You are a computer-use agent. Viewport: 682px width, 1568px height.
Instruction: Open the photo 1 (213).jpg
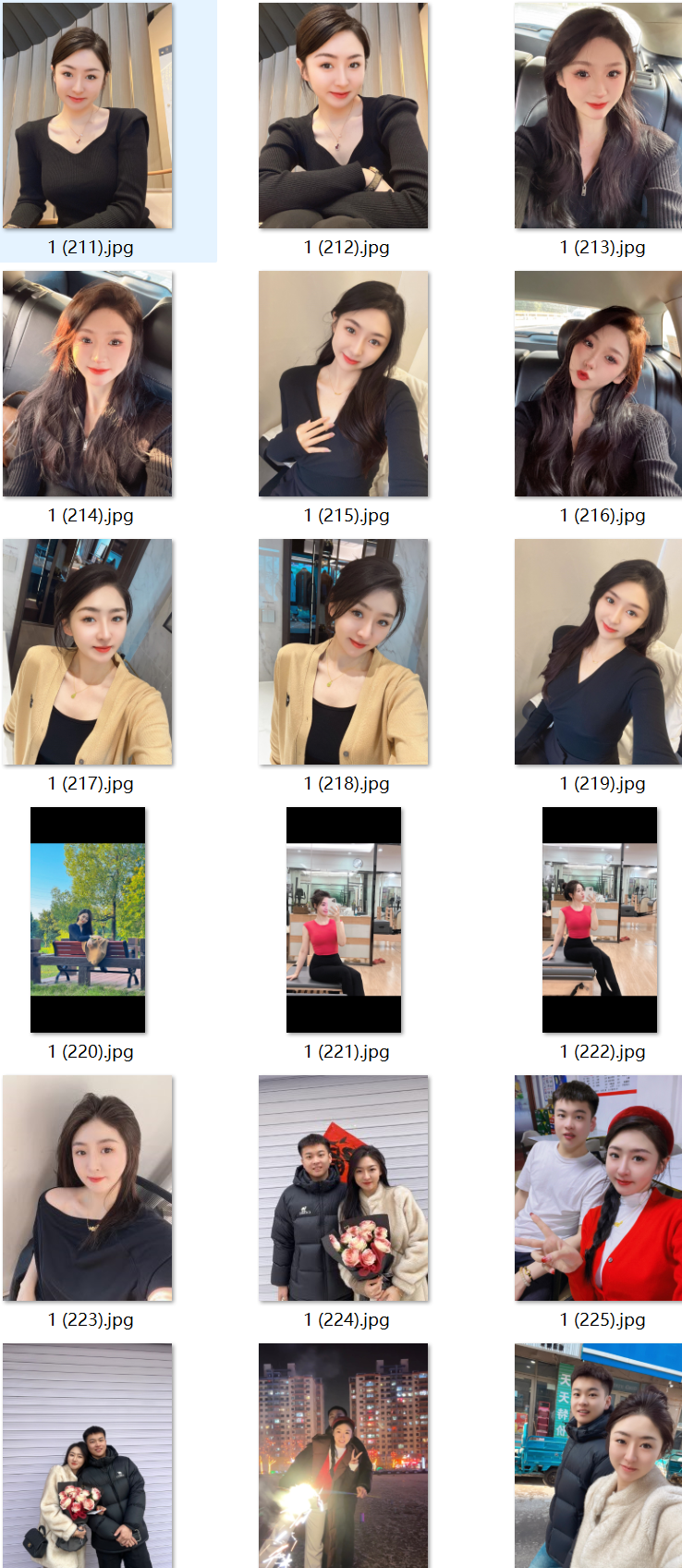coord(598,116)
